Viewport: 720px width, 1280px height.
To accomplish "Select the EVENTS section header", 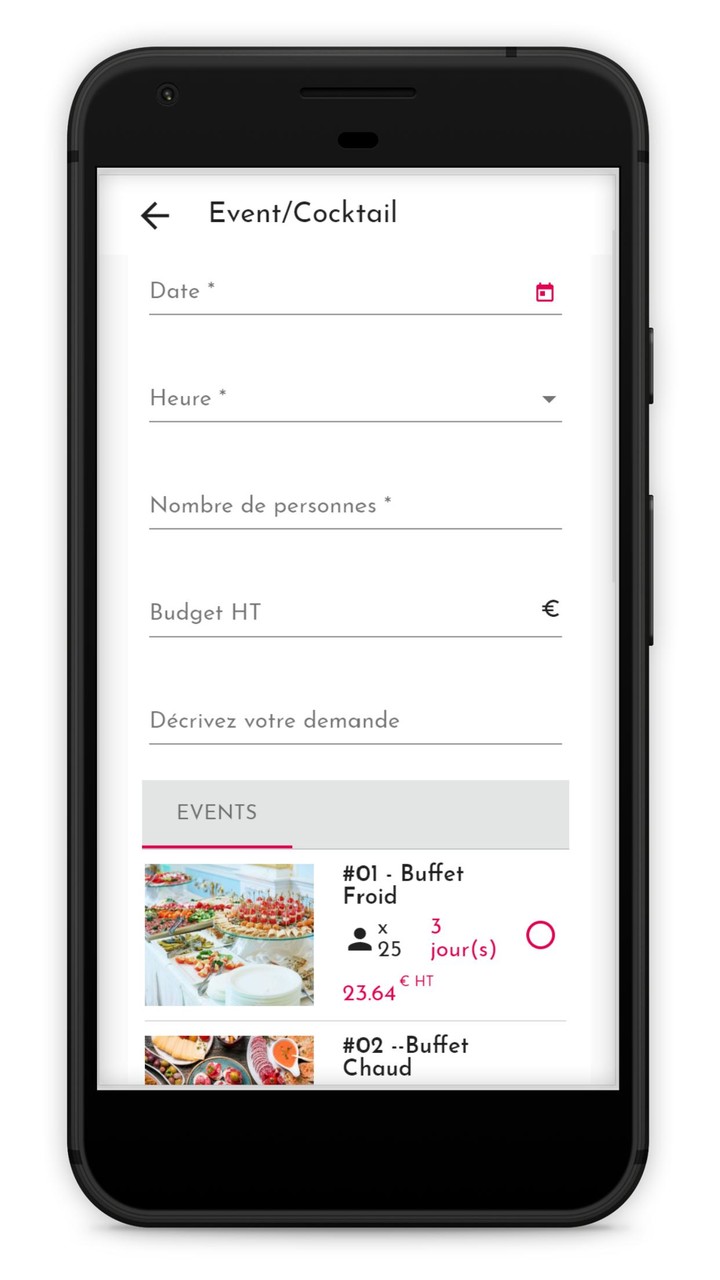I will click(x=216, y=813).
